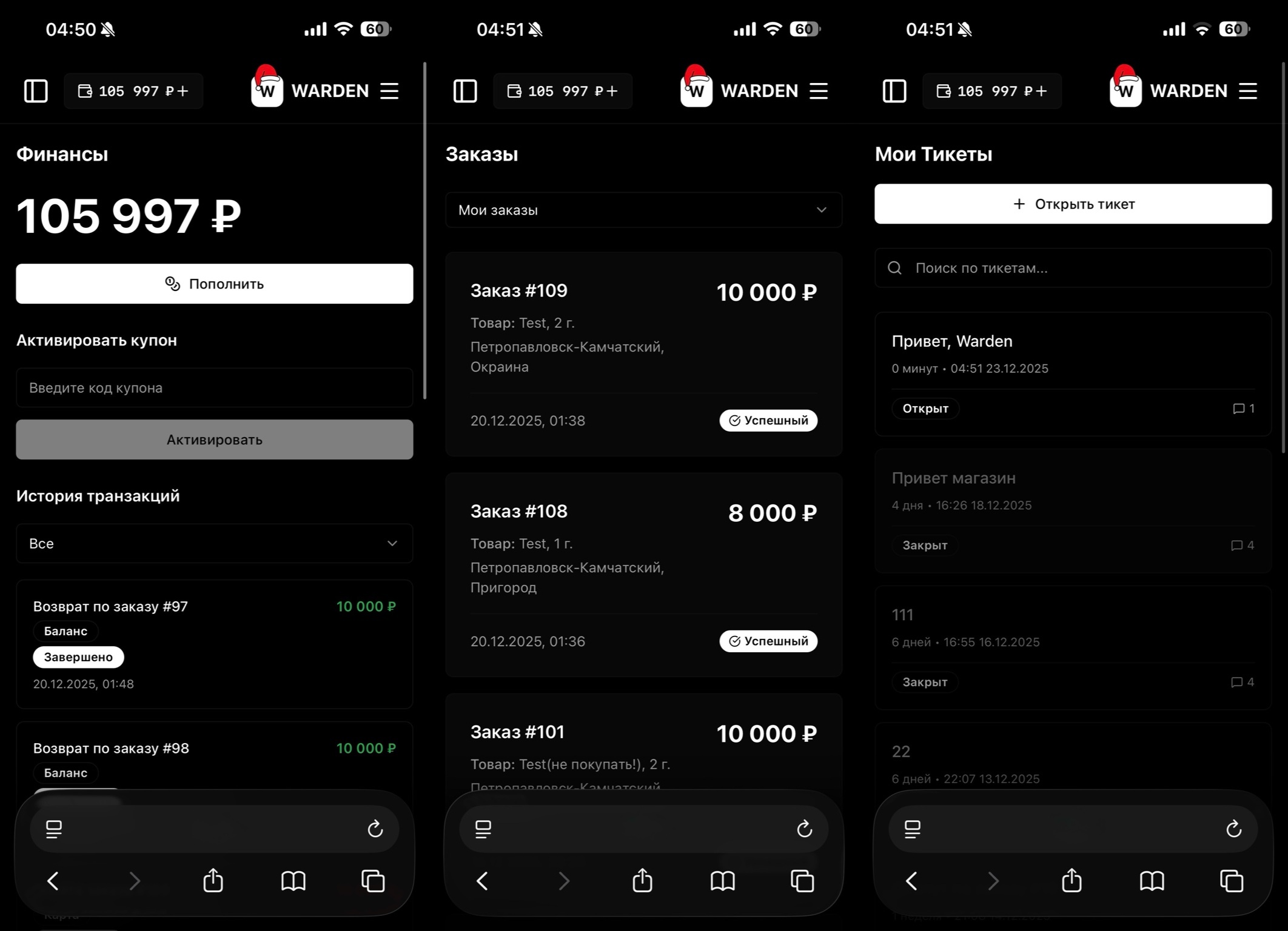Open the Заказ #108 card
This screenshot has width=1288, height=931.
pos(643,574)
